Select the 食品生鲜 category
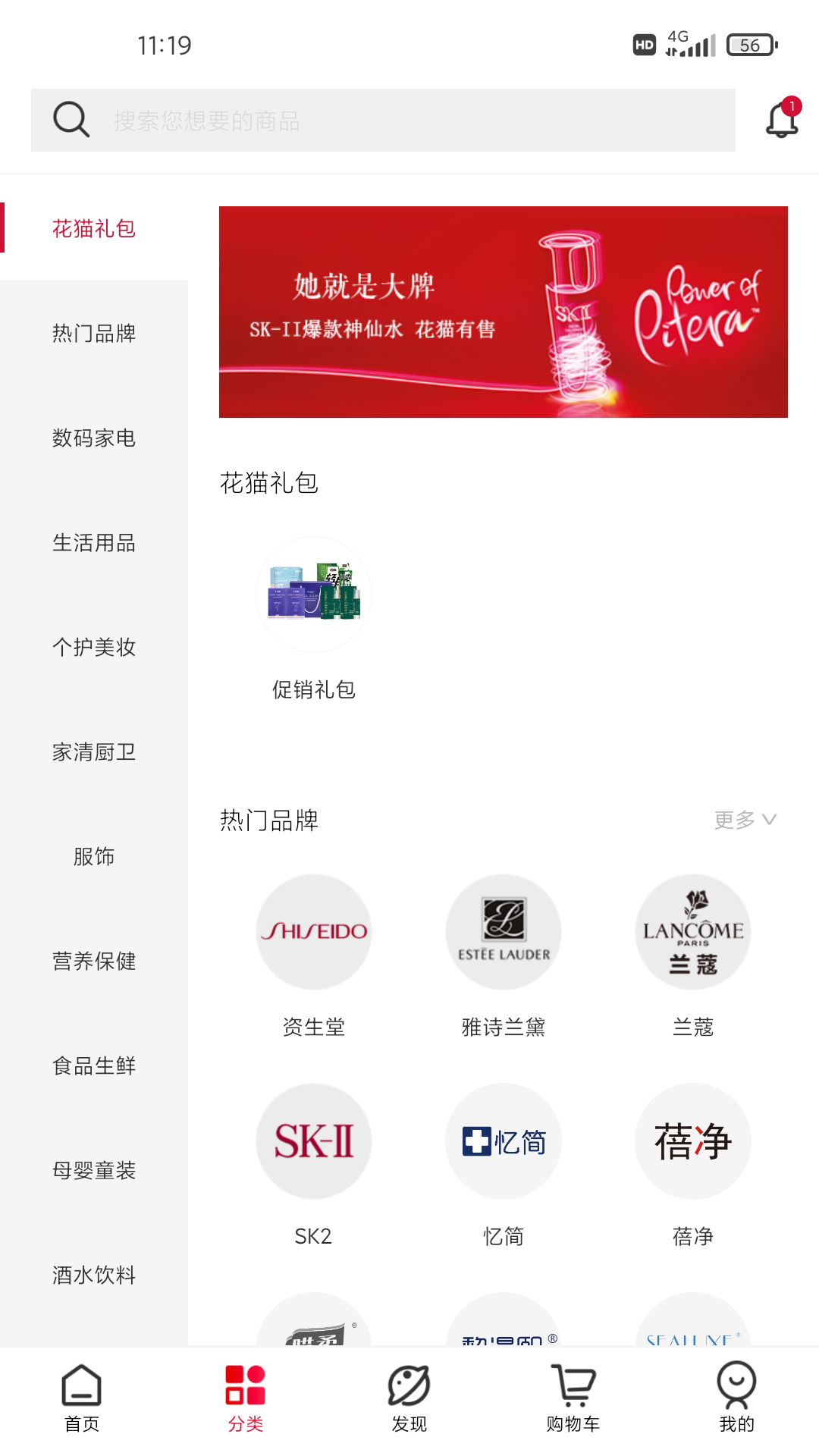819x1456 pixels. pos(94,1065)
